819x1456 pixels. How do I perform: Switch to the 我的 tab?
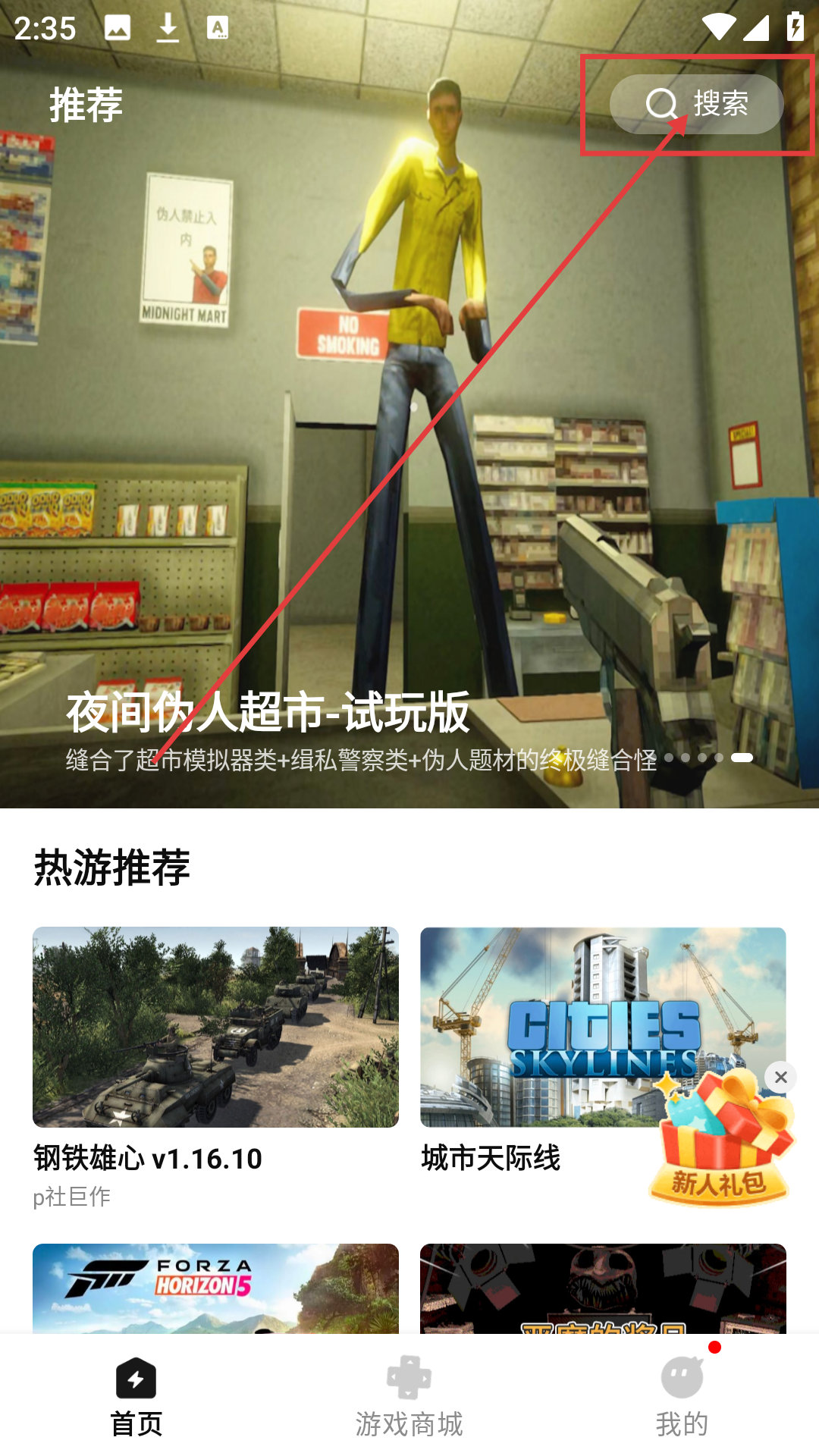pos(682,1397)
